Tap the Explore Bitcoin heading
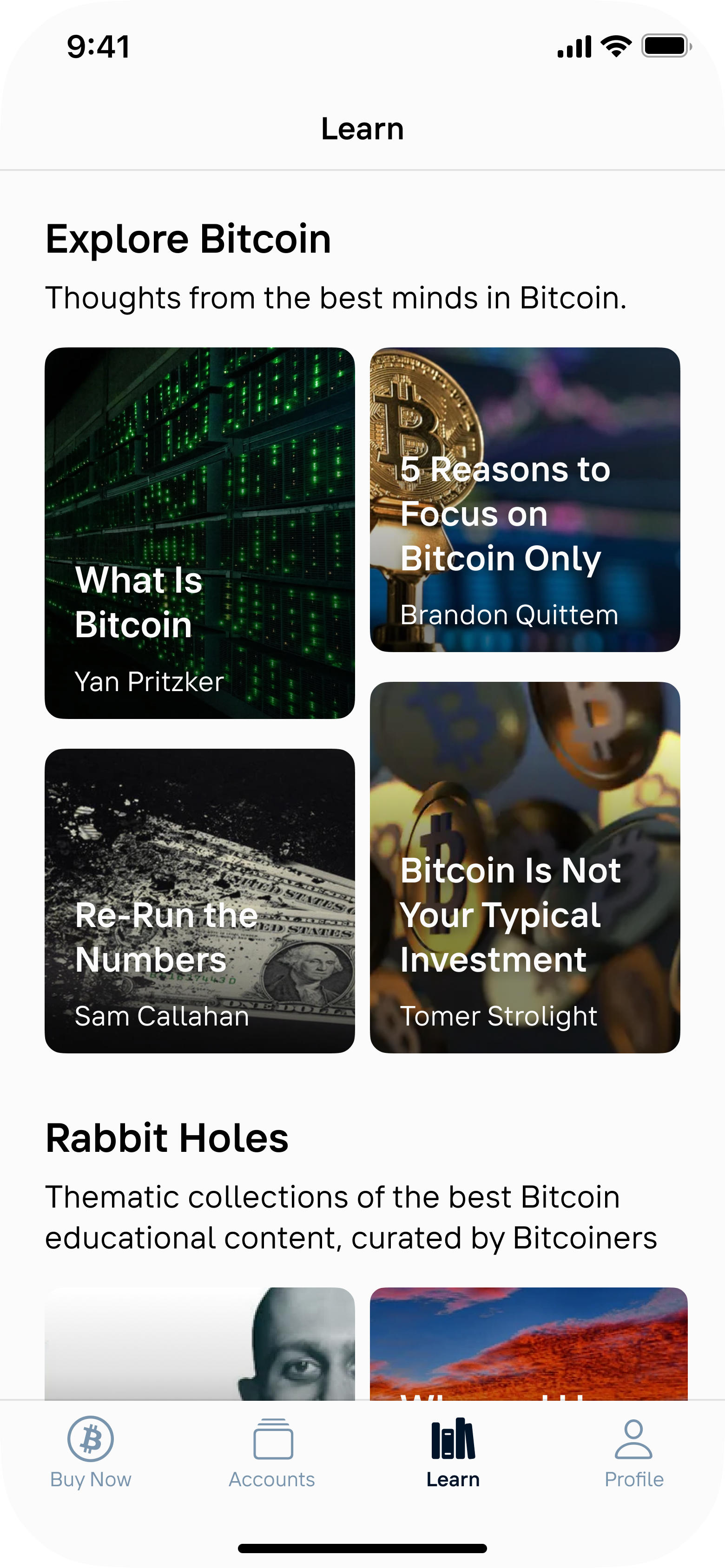The image size is (725, 1568). pyautogui.click(x=189, y=239)
